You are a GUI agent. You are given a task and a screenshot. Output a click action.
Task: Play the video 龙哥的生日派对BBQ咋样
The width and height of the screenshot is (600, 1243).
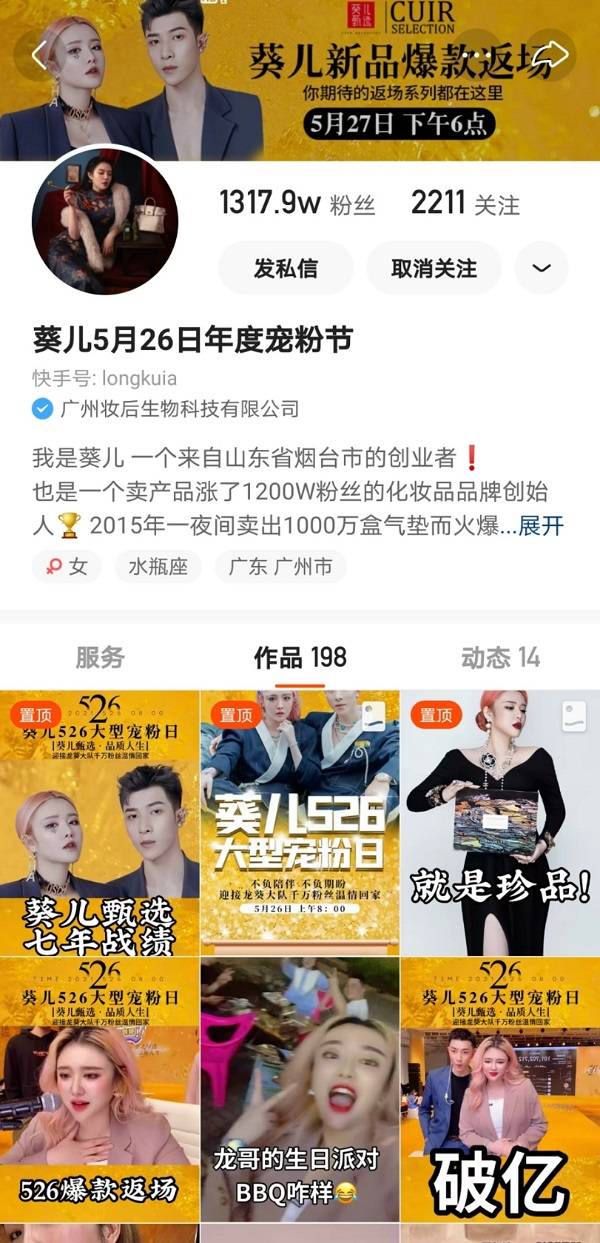(x=300, y=1090)
